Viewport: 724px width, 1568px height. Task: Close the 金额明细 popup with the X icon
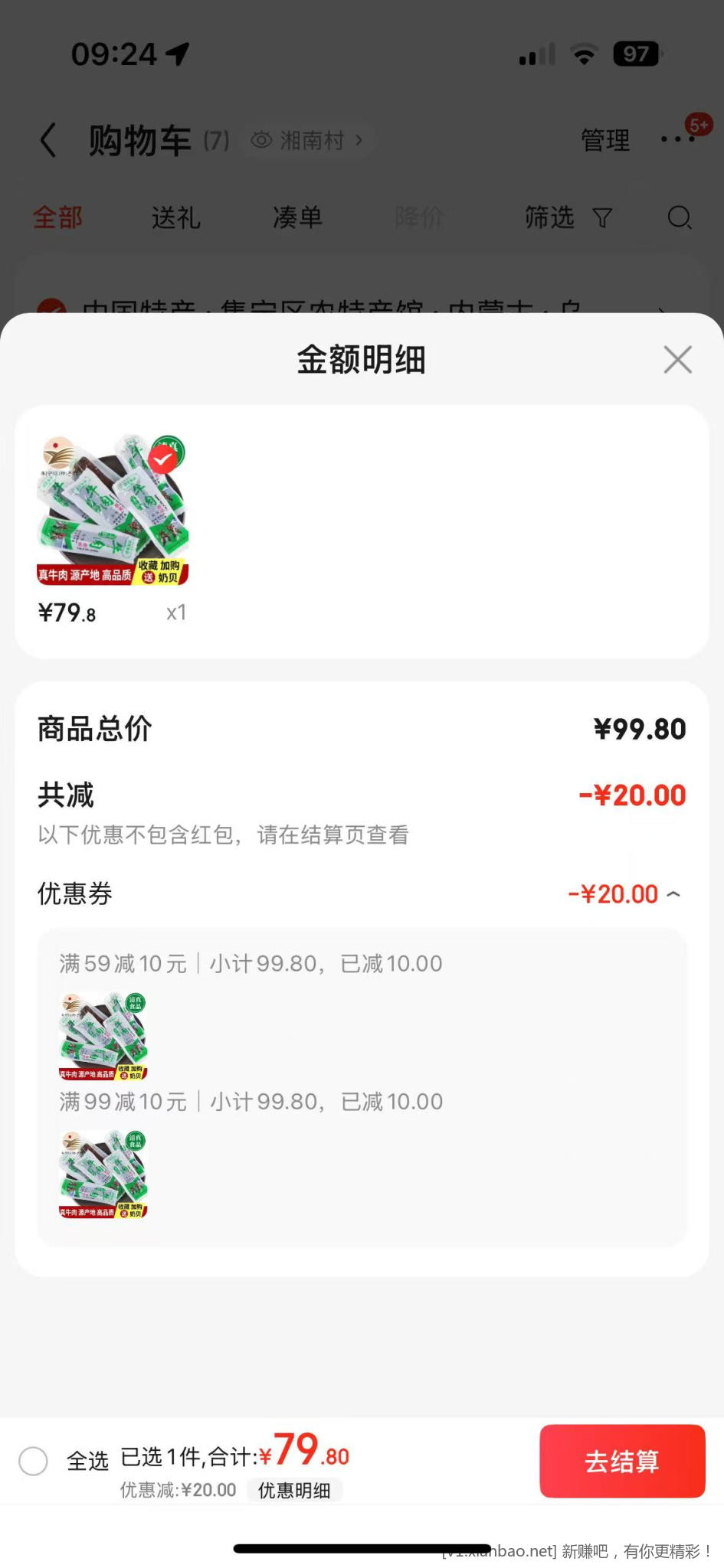point(677,359)
